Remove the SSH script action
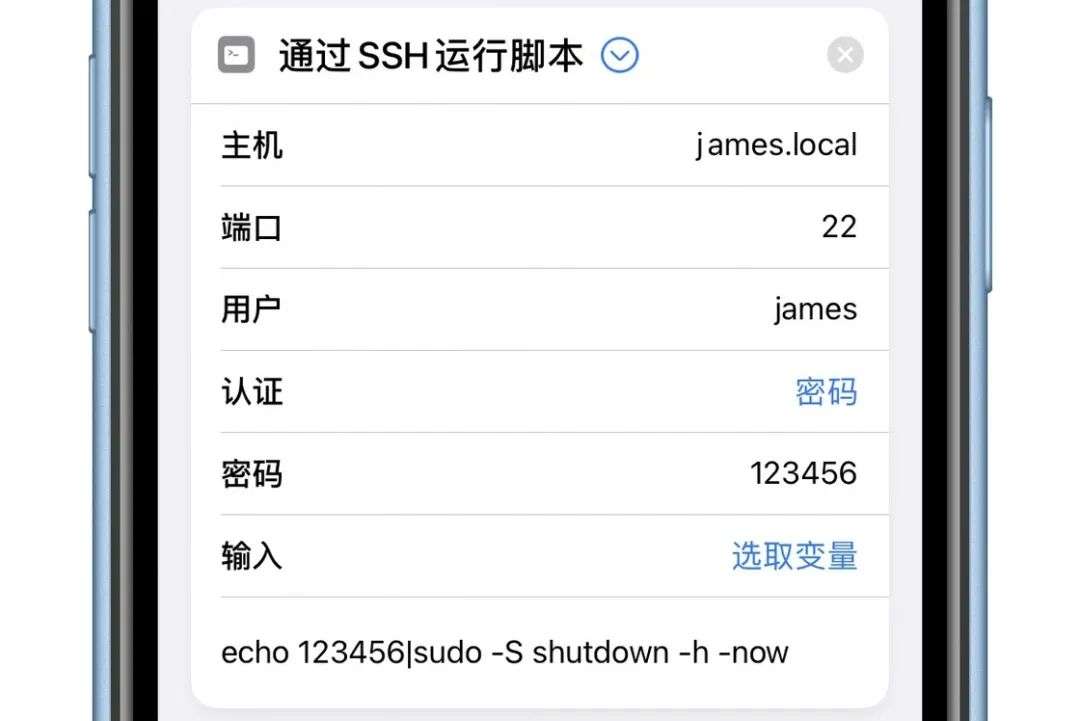This screenshot has height=721, width=1080. 845,55
